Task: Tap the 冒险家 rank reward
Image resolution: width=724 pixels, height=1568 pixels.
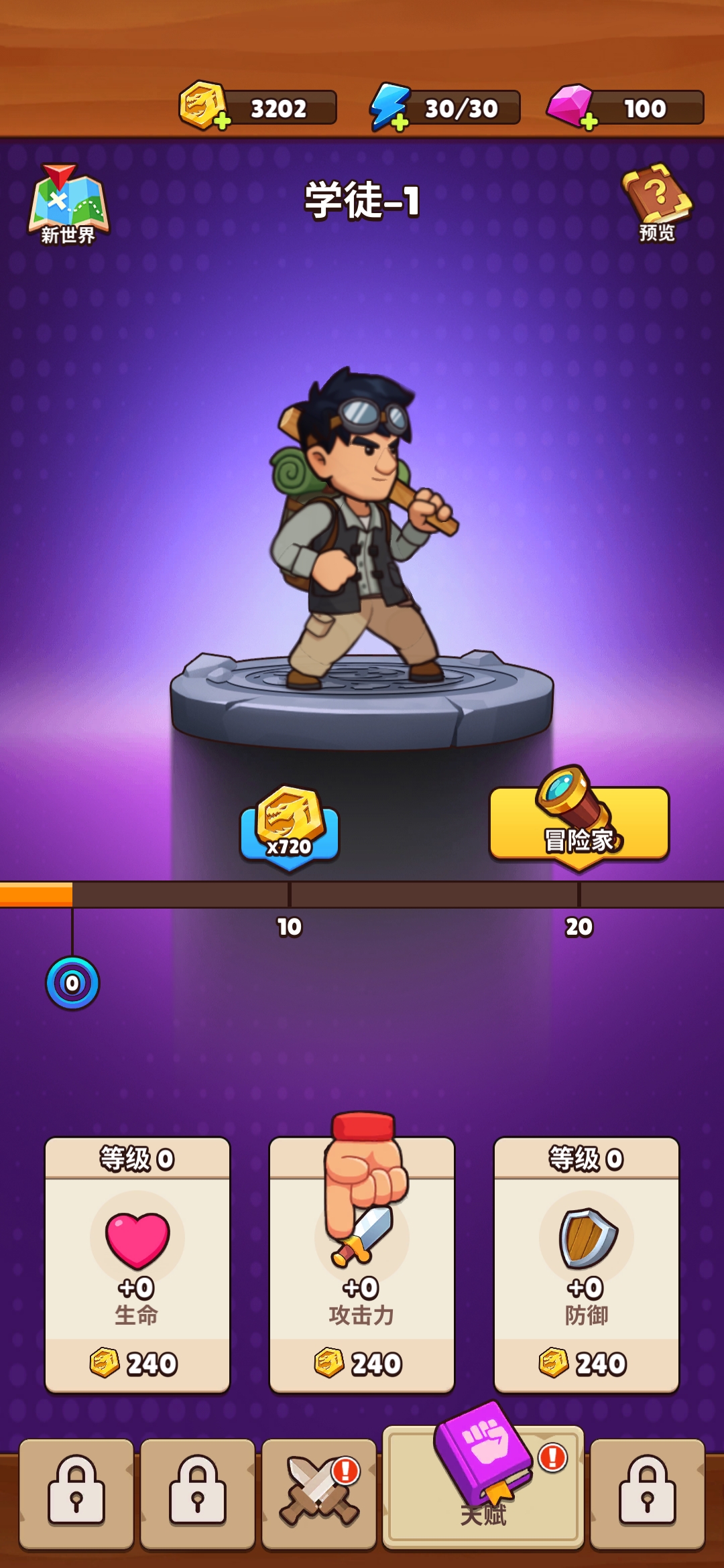Action: [579, 823]
